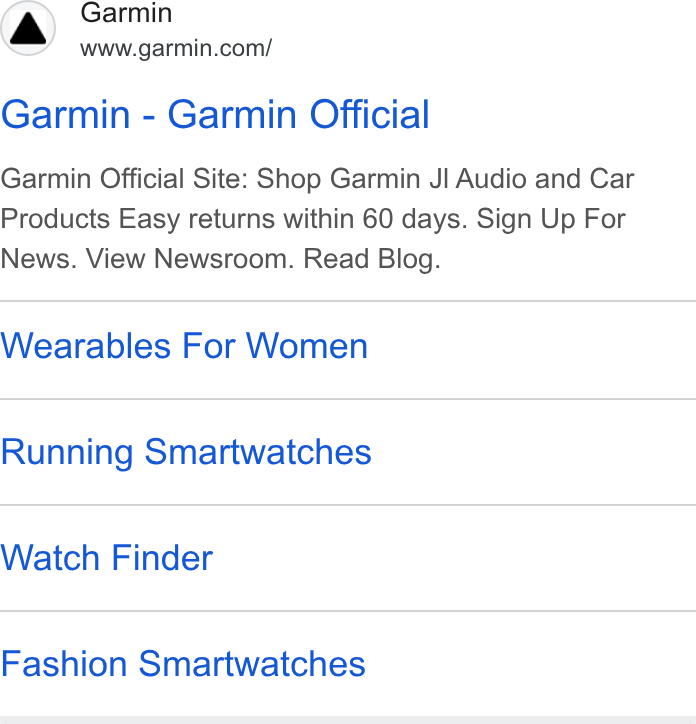Open the Garmin - Garmin Official result
Viewport: 696px width, 724px height.
click(215, 114)
